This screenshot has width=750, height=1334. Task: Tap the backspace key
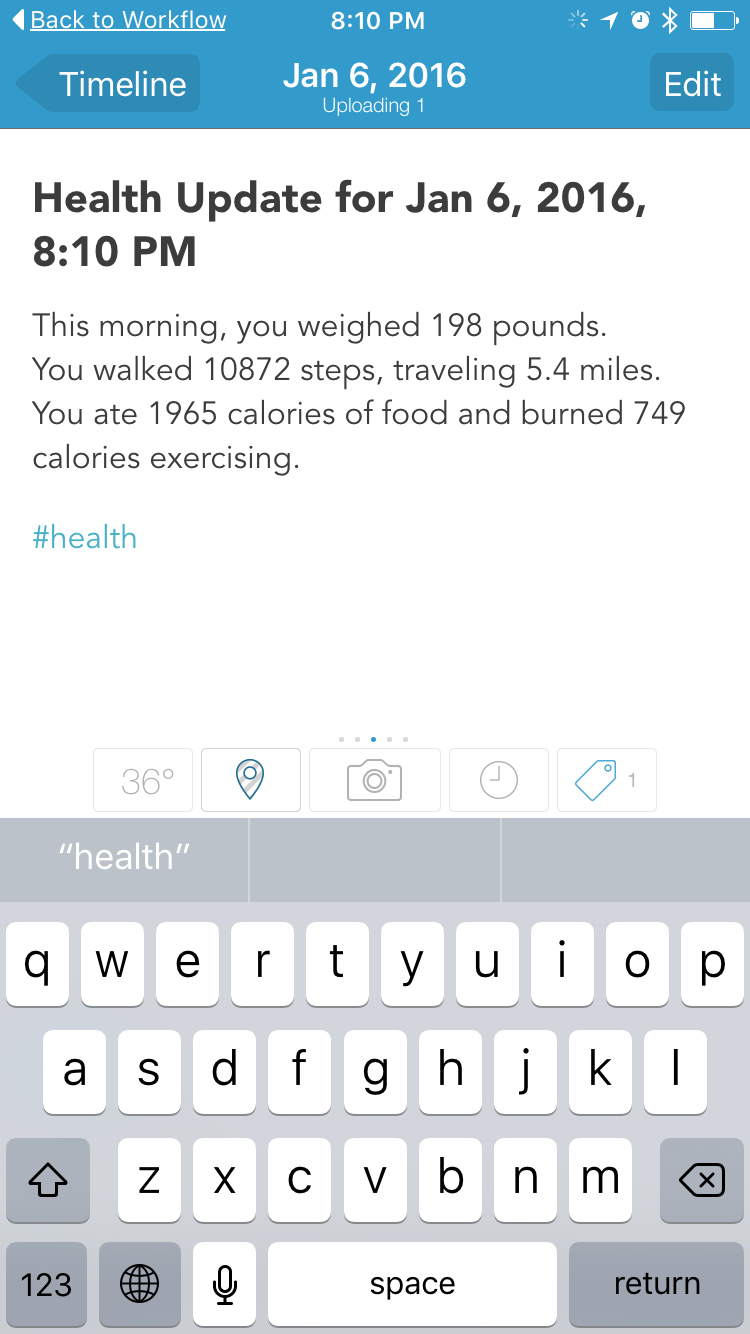[x=702, y=1181]
